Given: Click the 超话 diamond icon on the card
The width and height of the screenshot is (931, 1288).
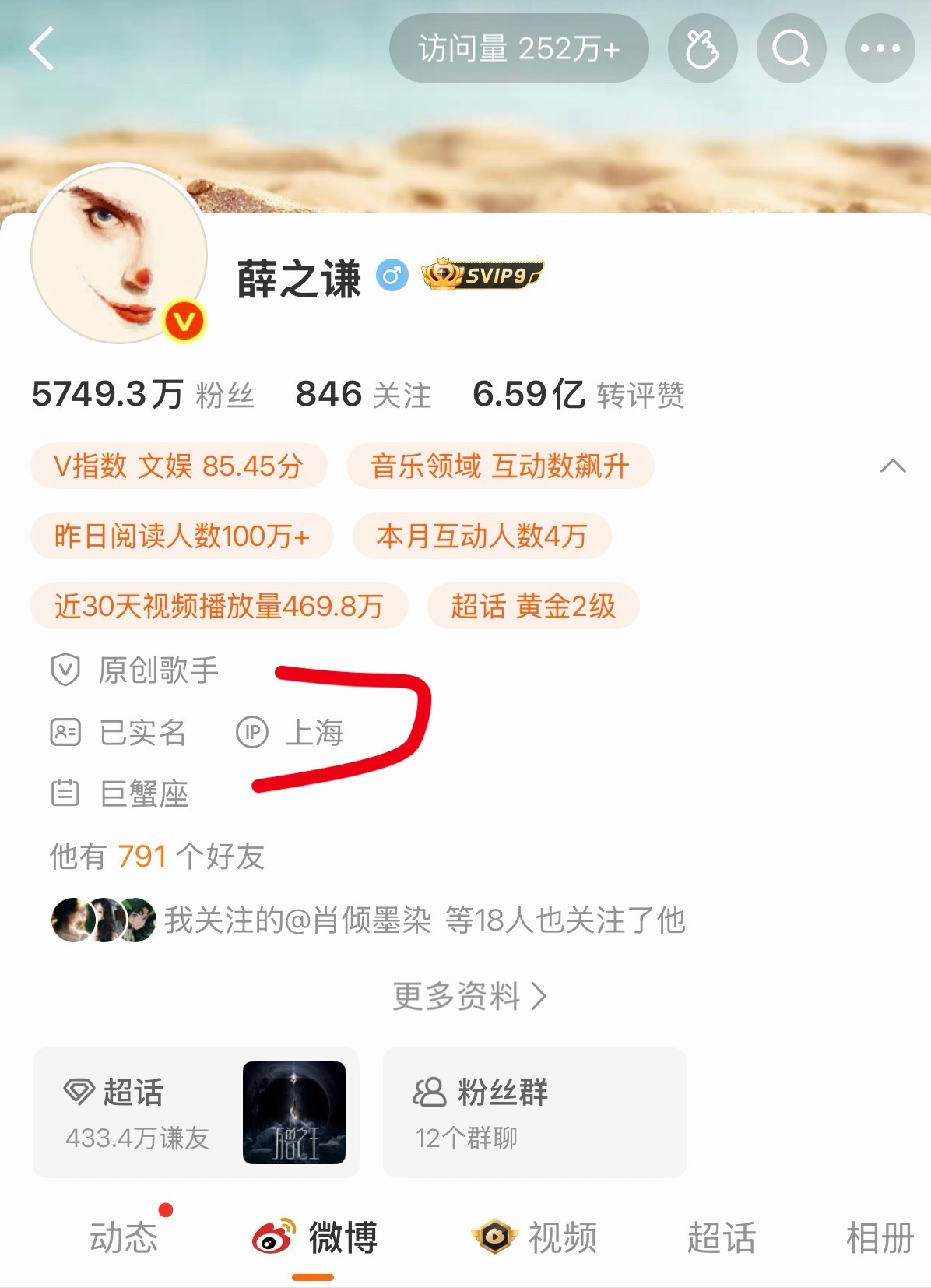Looking at the screenshot, I should click(x=78, y=1093).
